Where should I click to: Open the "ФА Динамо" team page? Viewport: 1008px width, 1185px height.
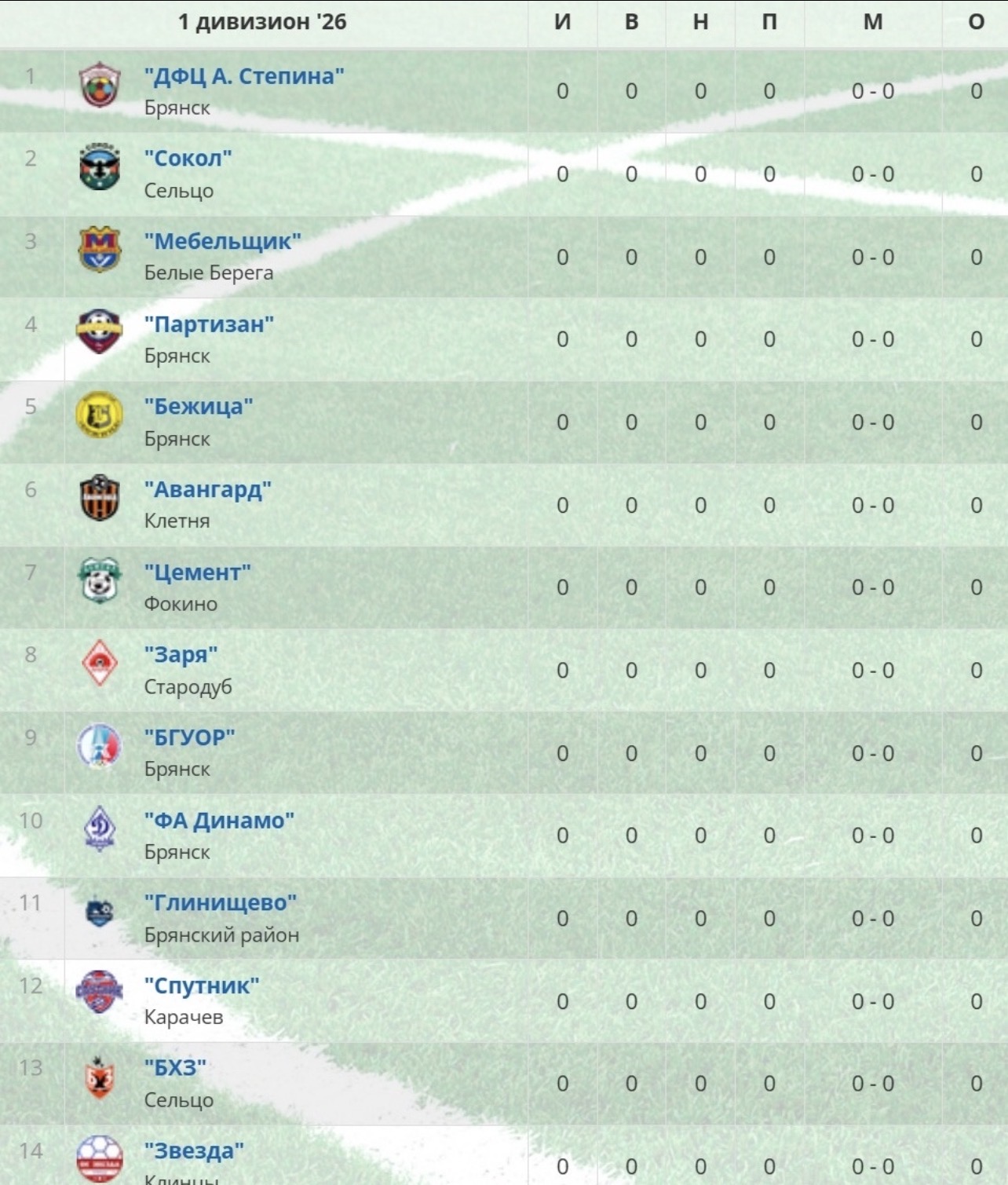pos(219,821)
